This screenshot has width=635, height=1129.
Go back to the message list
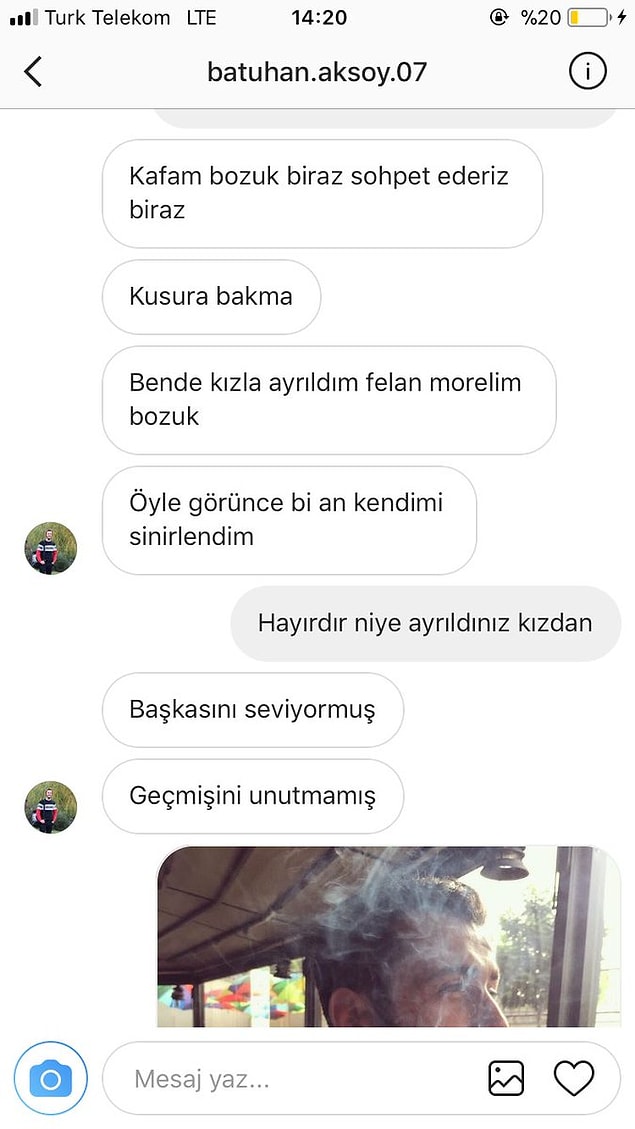click(33, 72)
